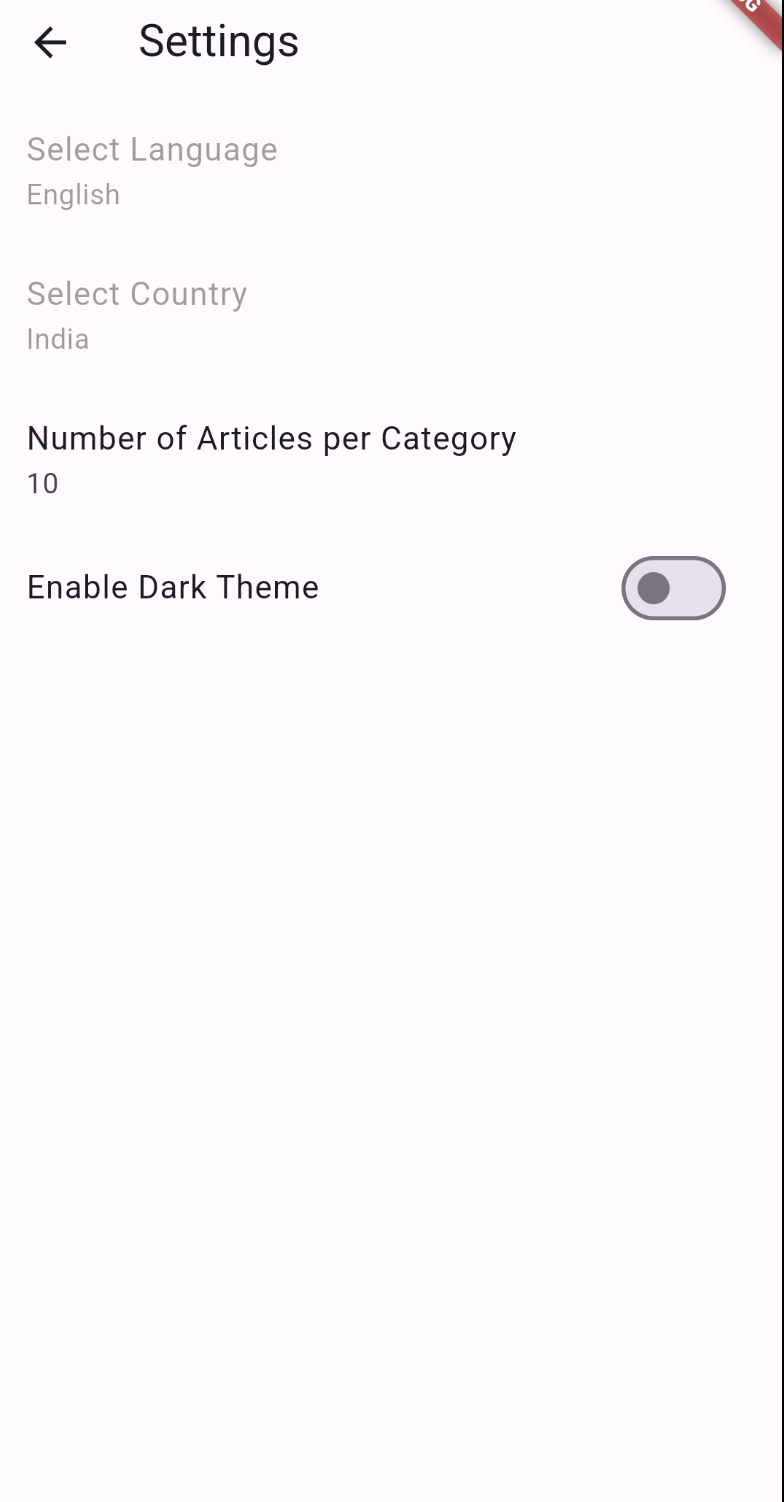This screenshot has width=784, height=1502.
Task: Open Number of Articles per Category setting
Action: point(271,459)
